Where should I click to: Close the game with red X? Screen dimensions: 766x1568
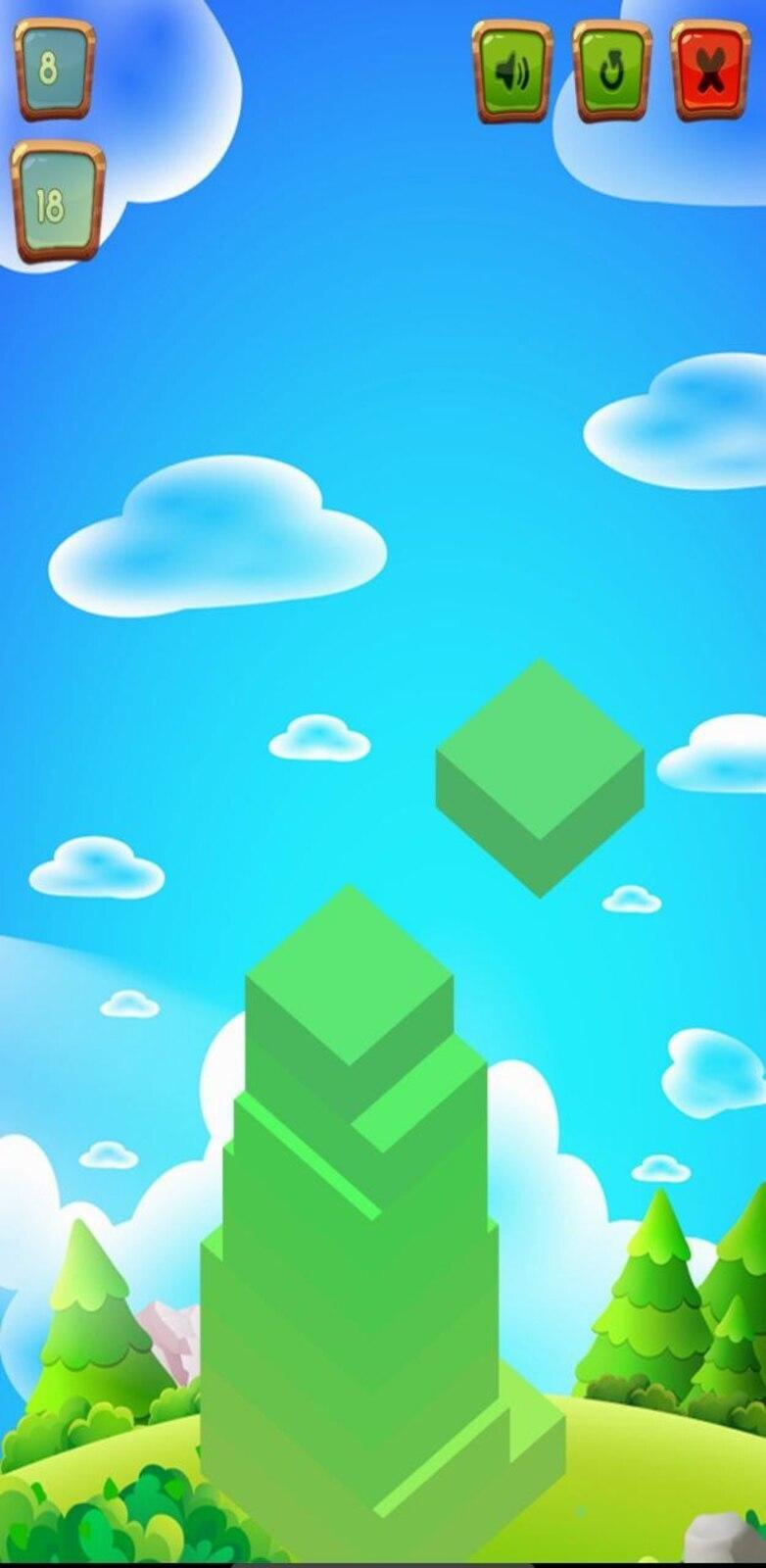710,72
